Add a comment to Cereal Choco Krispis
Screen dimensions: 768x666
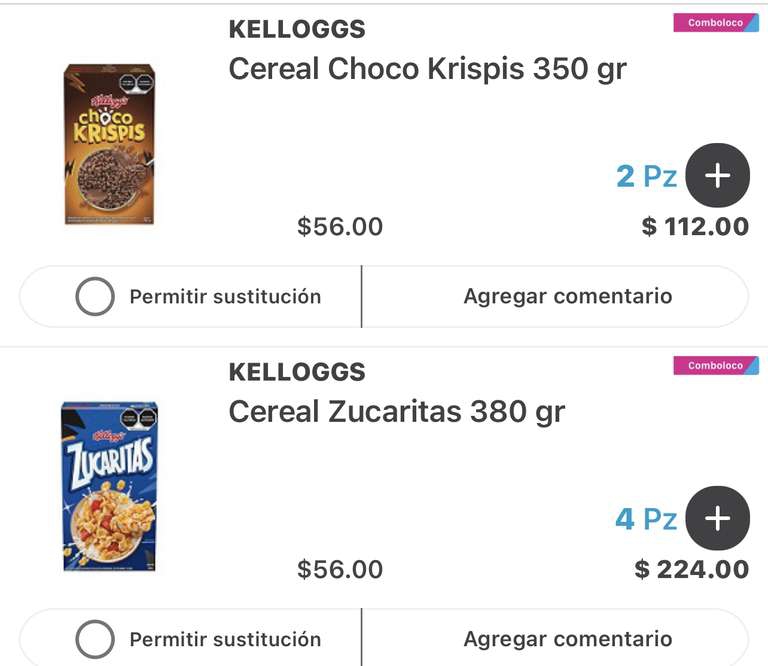(x=567, y=297)
